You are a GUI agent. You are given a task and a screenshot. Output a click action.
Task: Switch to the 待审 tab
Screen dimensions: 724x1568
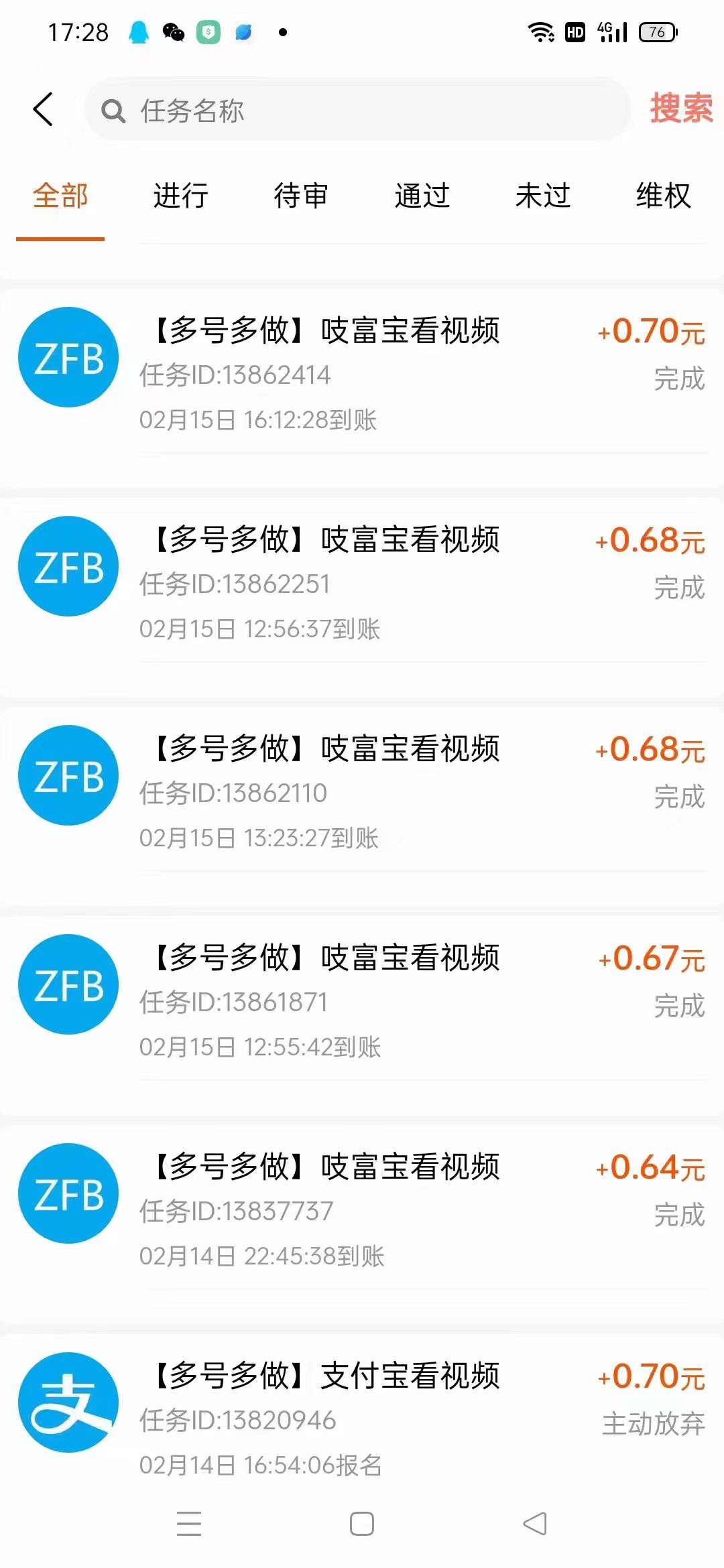tap(301, 196)
